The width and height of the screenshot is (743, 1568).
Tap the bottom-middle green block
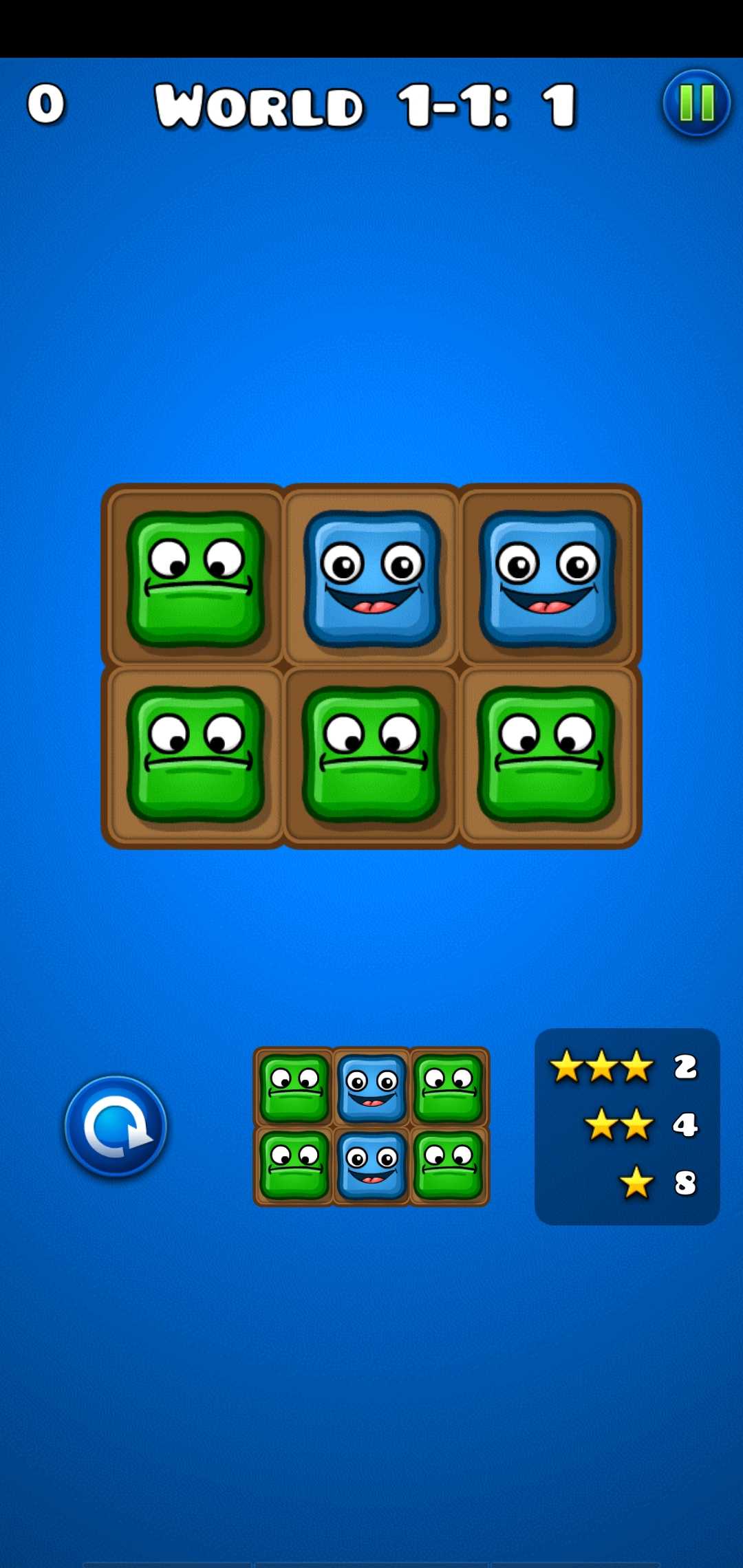coord(371,754)
